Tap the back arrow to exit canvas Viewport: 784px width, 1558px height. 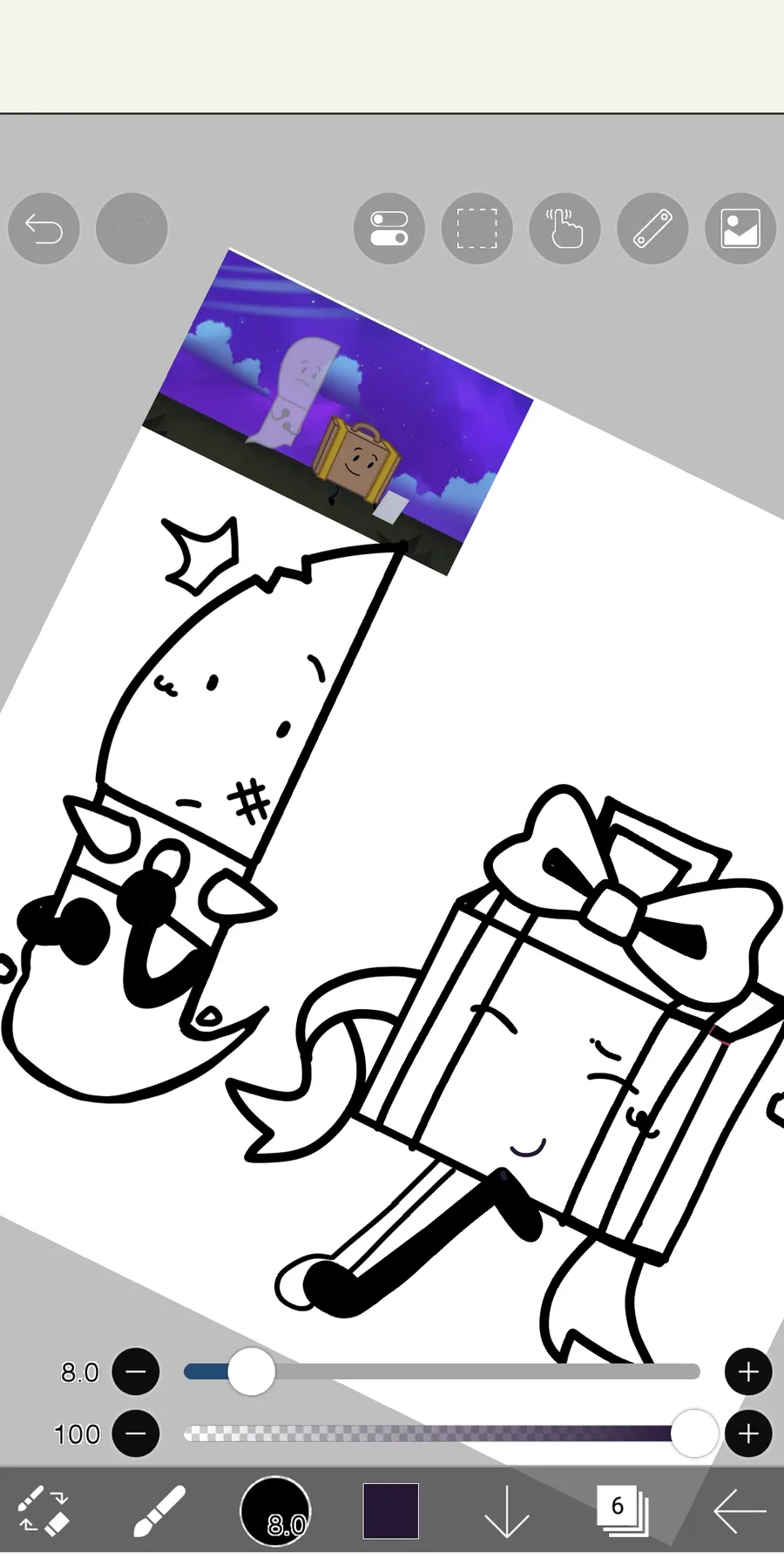(x=740, y=1511)
